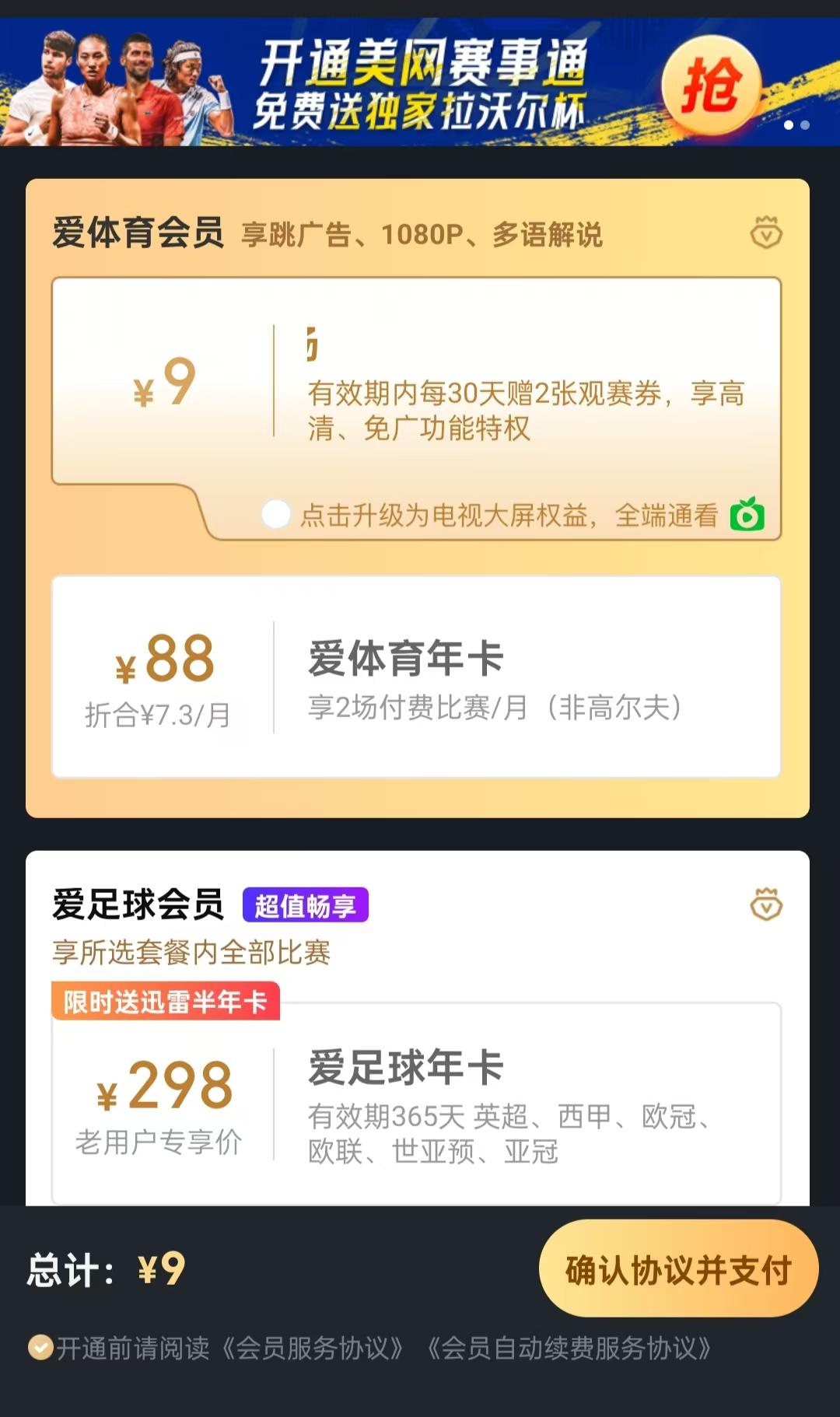840x1417 pixels.
Task: Tap the 抢 grab button on banner
Action: 711,85
